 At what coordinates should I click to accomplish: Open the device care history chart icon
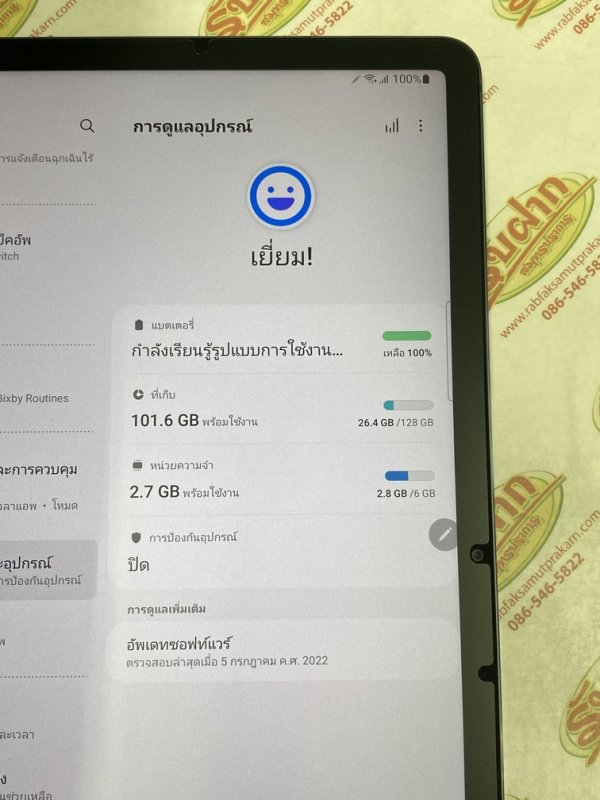(391, 127)
